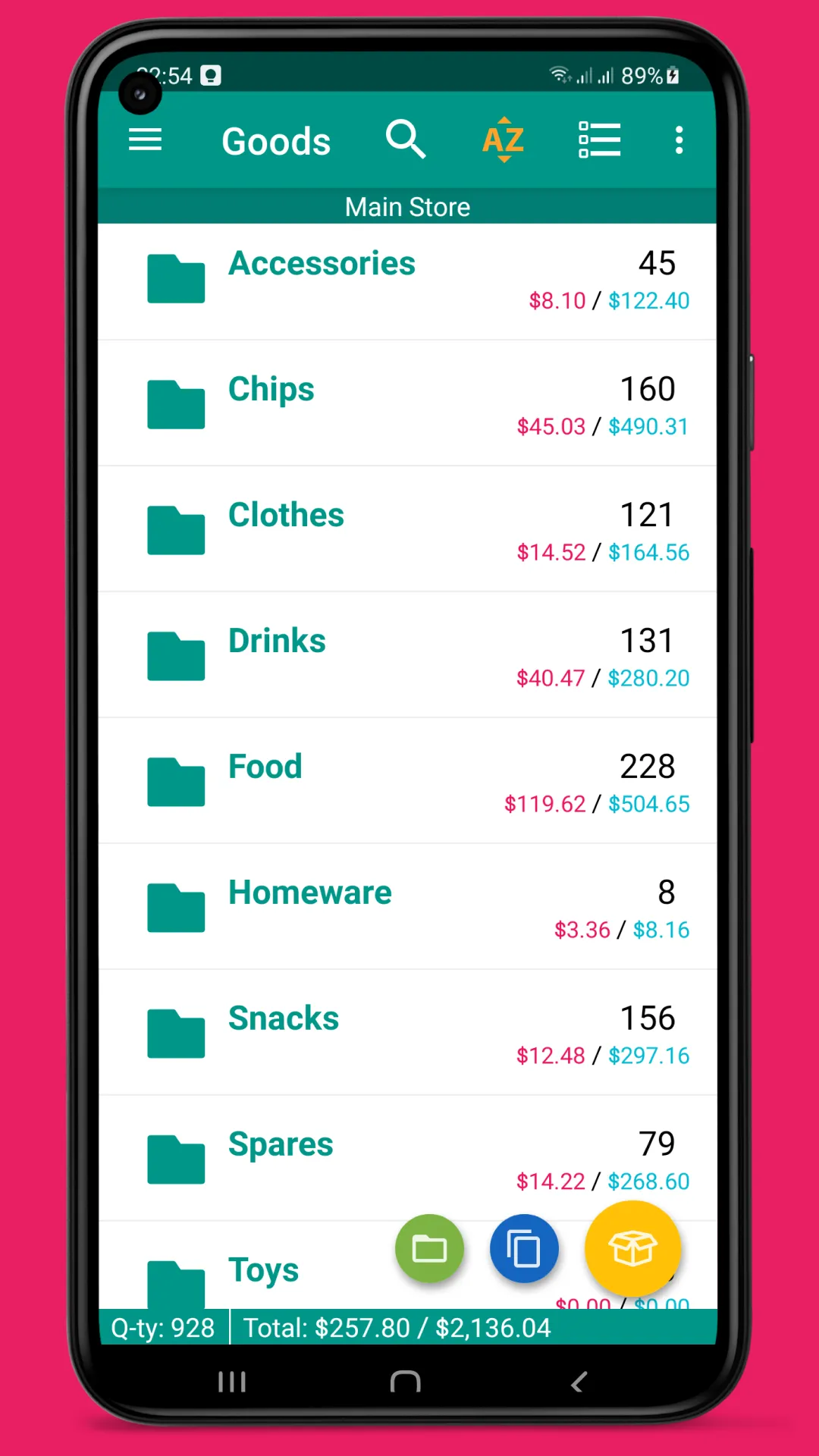Viewport: 819px width, 1456px height.
Task: Copy items using the blue copy button
Action: click(525, 1249)
